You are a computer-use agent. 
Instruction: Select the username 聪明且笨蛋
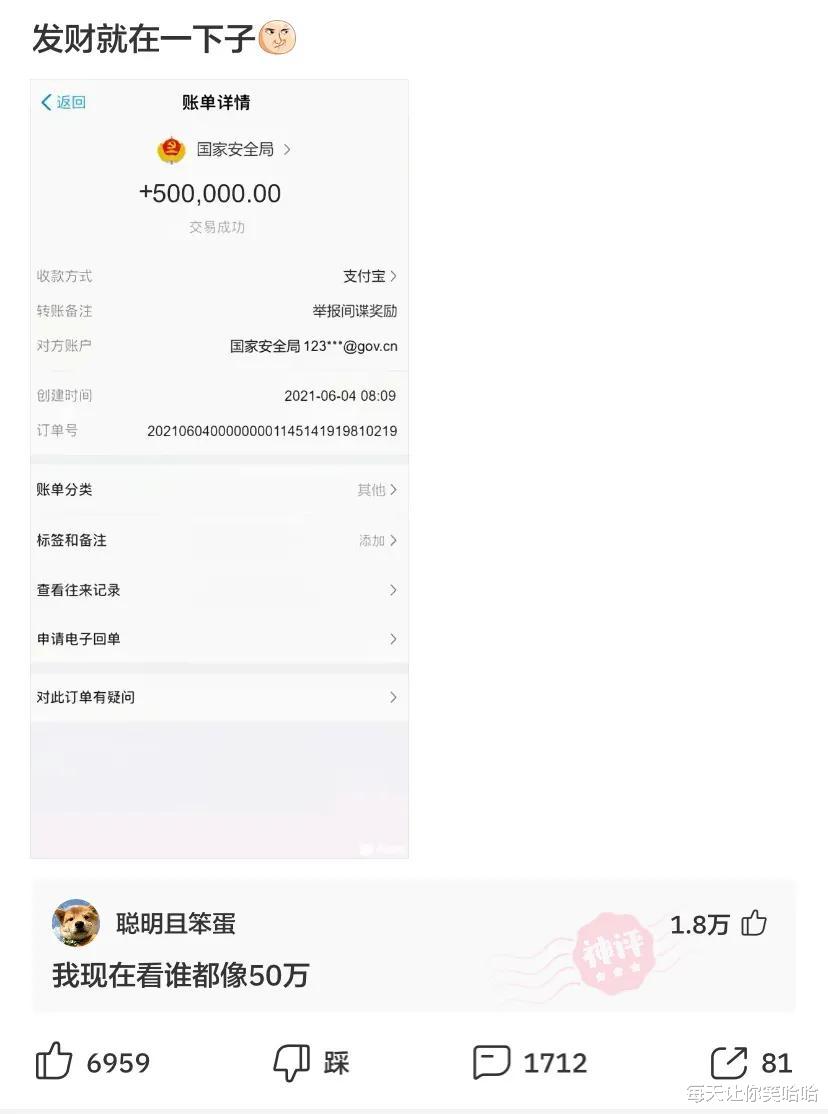coord(175,925)
